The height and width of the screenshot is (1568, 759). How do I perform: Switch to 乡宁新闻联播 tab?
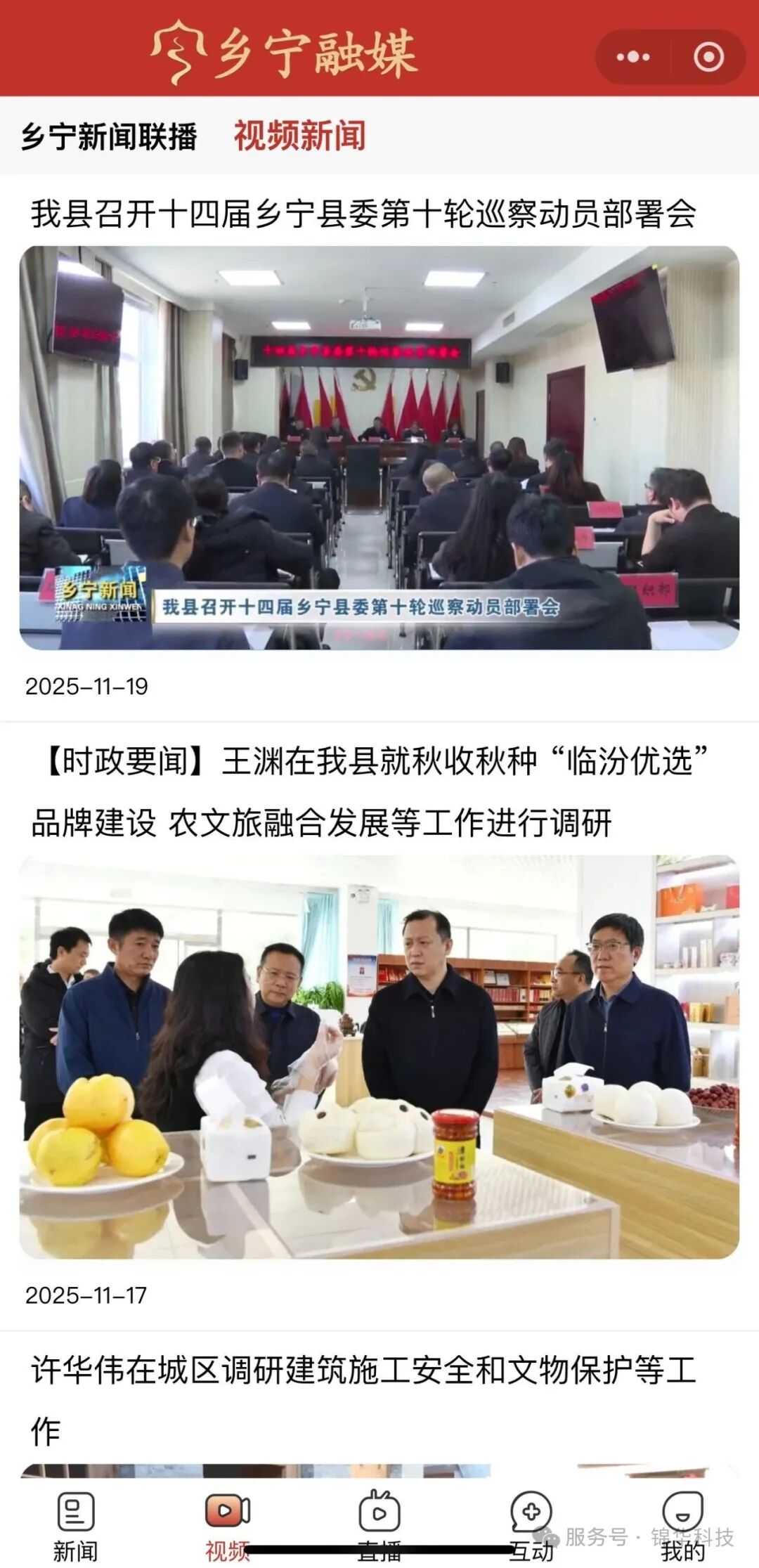tap(109, 136)
